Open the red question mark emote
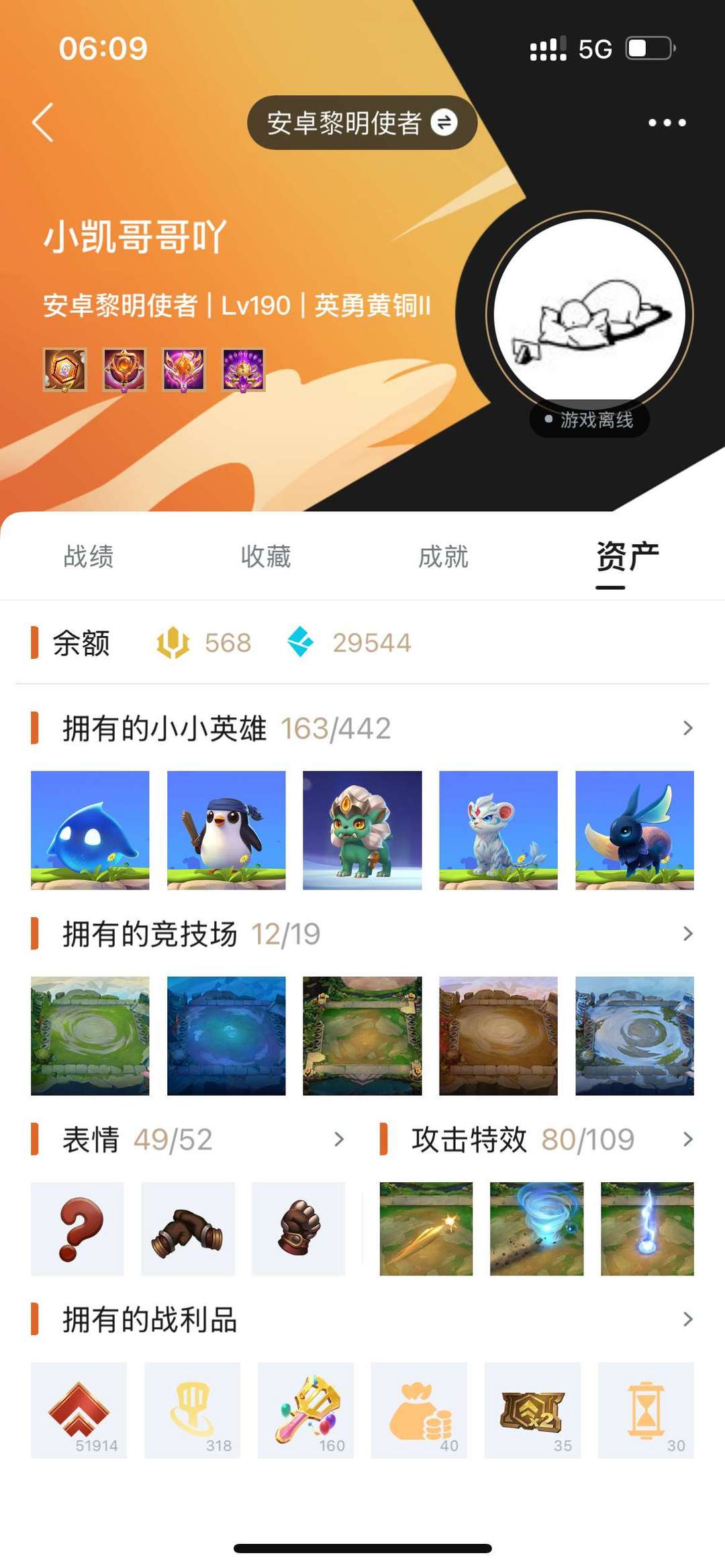 77,1229
